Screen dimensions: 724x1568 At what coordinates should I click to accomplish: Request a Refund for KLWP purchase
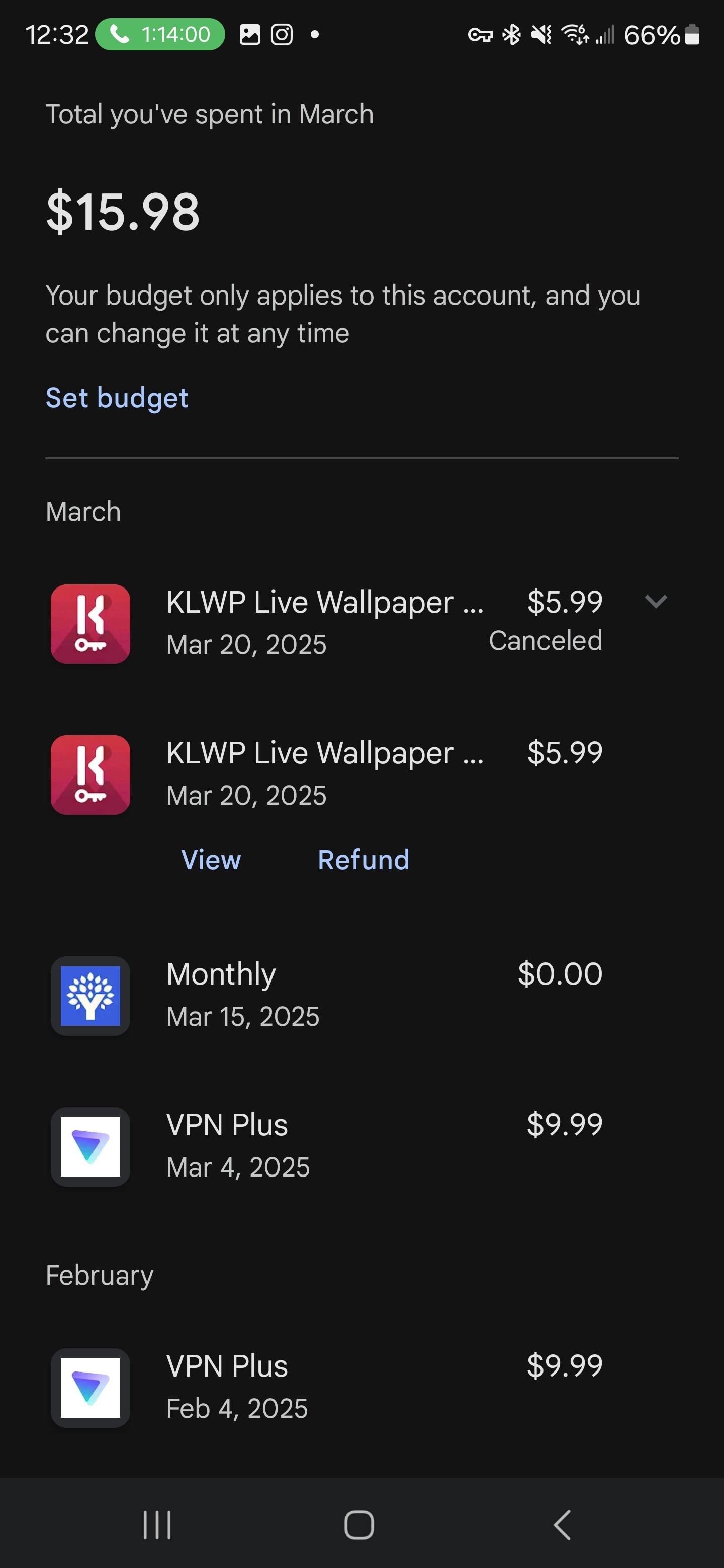[x=364, y=860]
